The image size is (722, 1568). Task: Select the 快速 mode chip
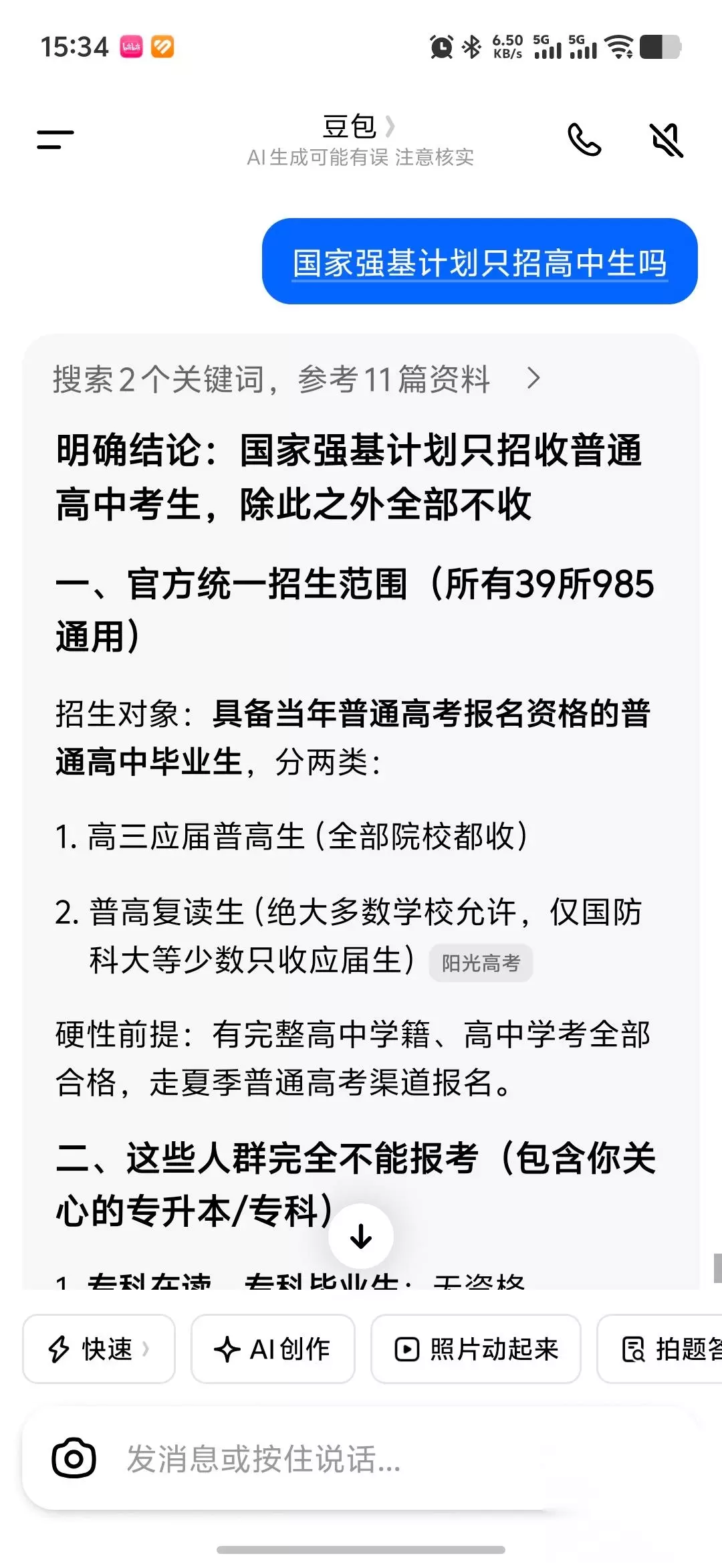pyautogui.click(x=99, y=1349)
